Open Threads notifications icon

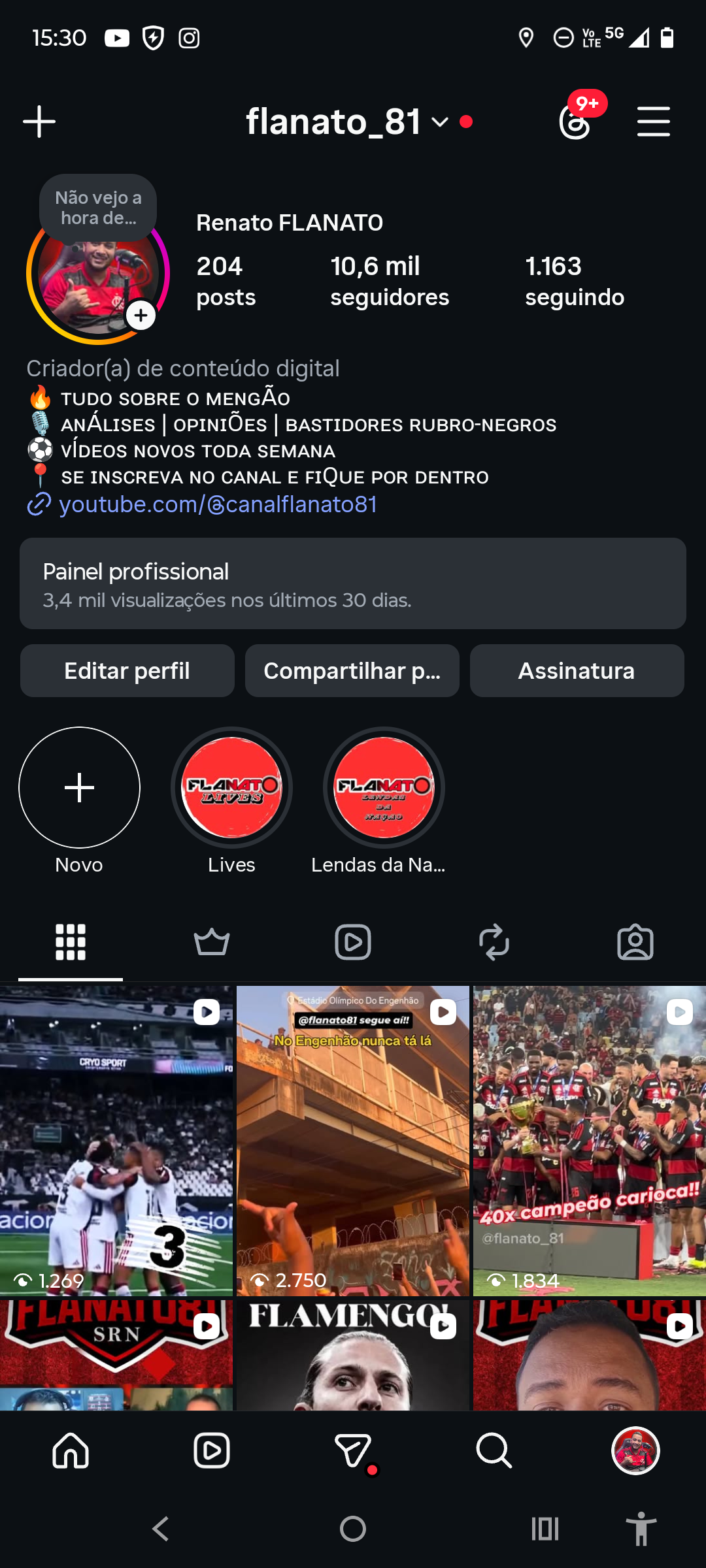tap(576, 122)
